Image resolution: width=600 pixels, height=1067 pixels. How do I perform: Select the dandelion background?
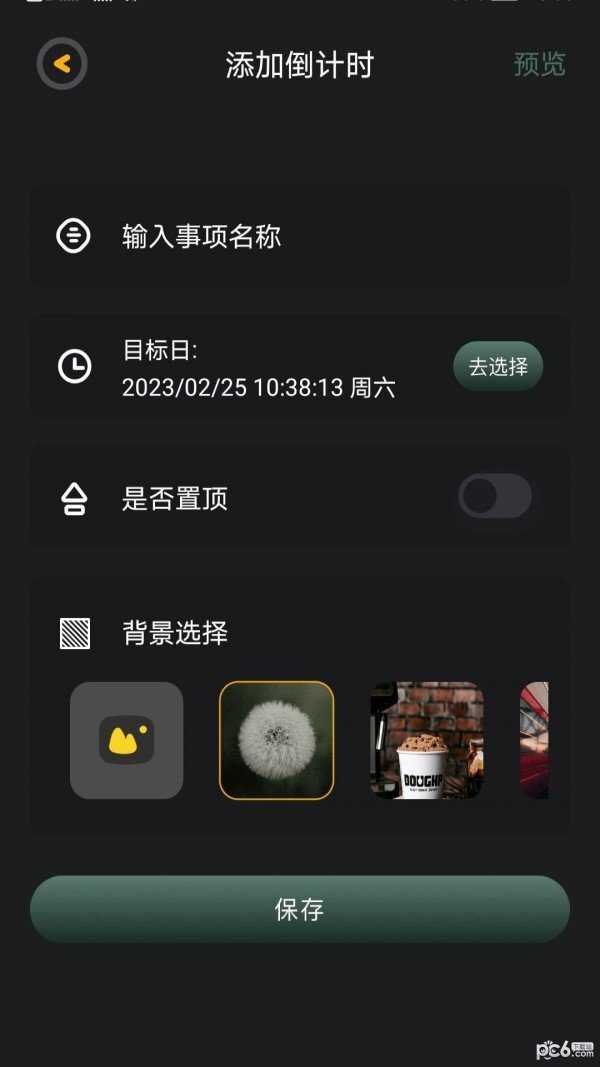point(277,740)
